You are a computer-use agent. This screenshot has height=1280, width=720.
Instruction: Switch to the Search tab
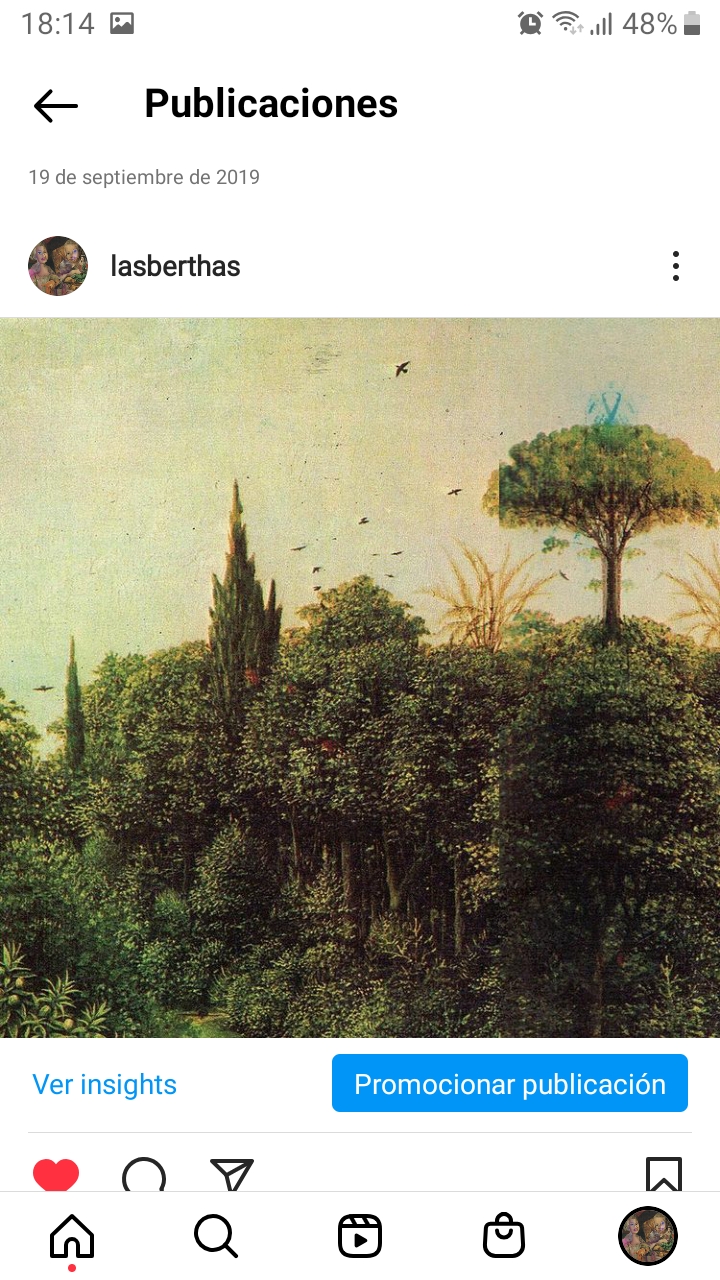tap(216, 1237)
